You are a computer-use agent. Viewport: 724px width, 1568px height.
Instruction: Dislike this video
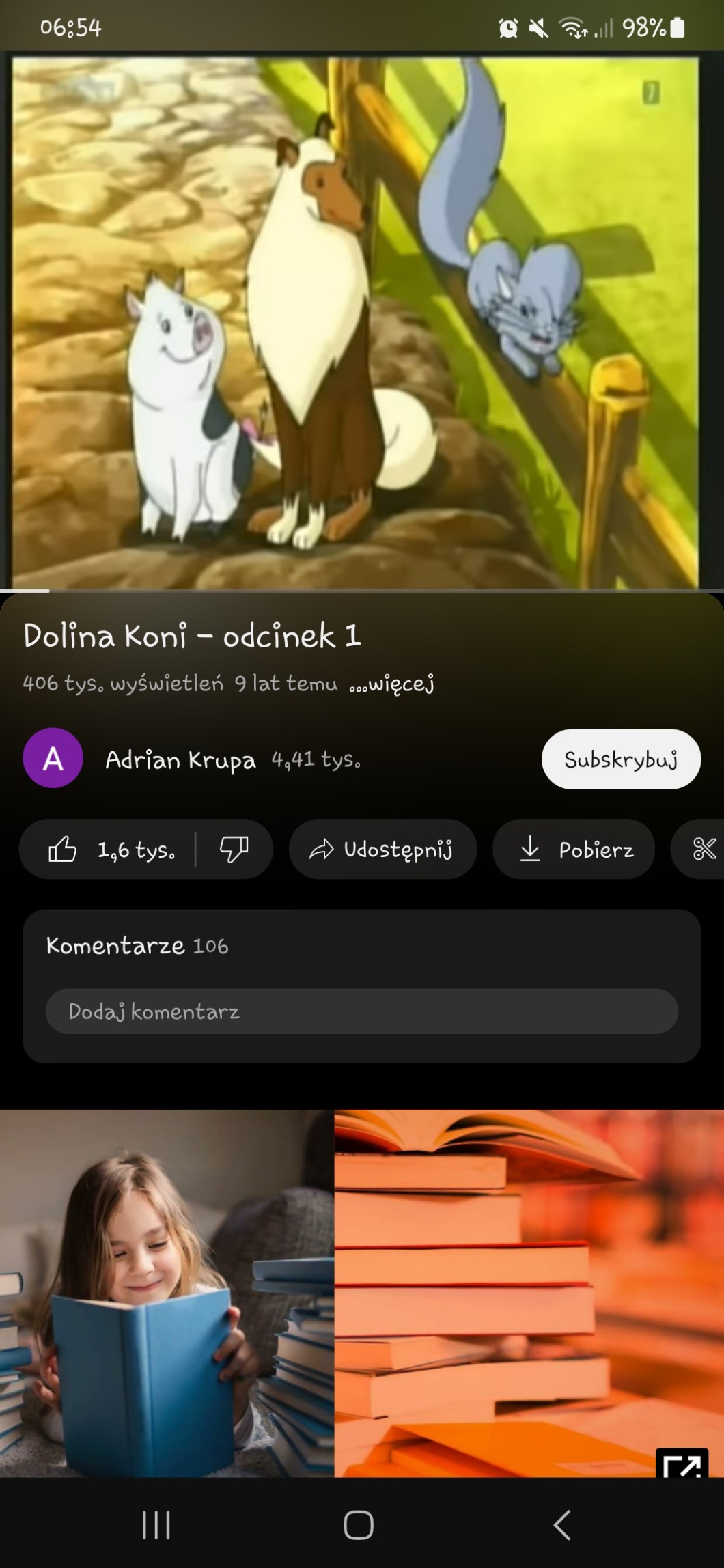coord(234,849)
